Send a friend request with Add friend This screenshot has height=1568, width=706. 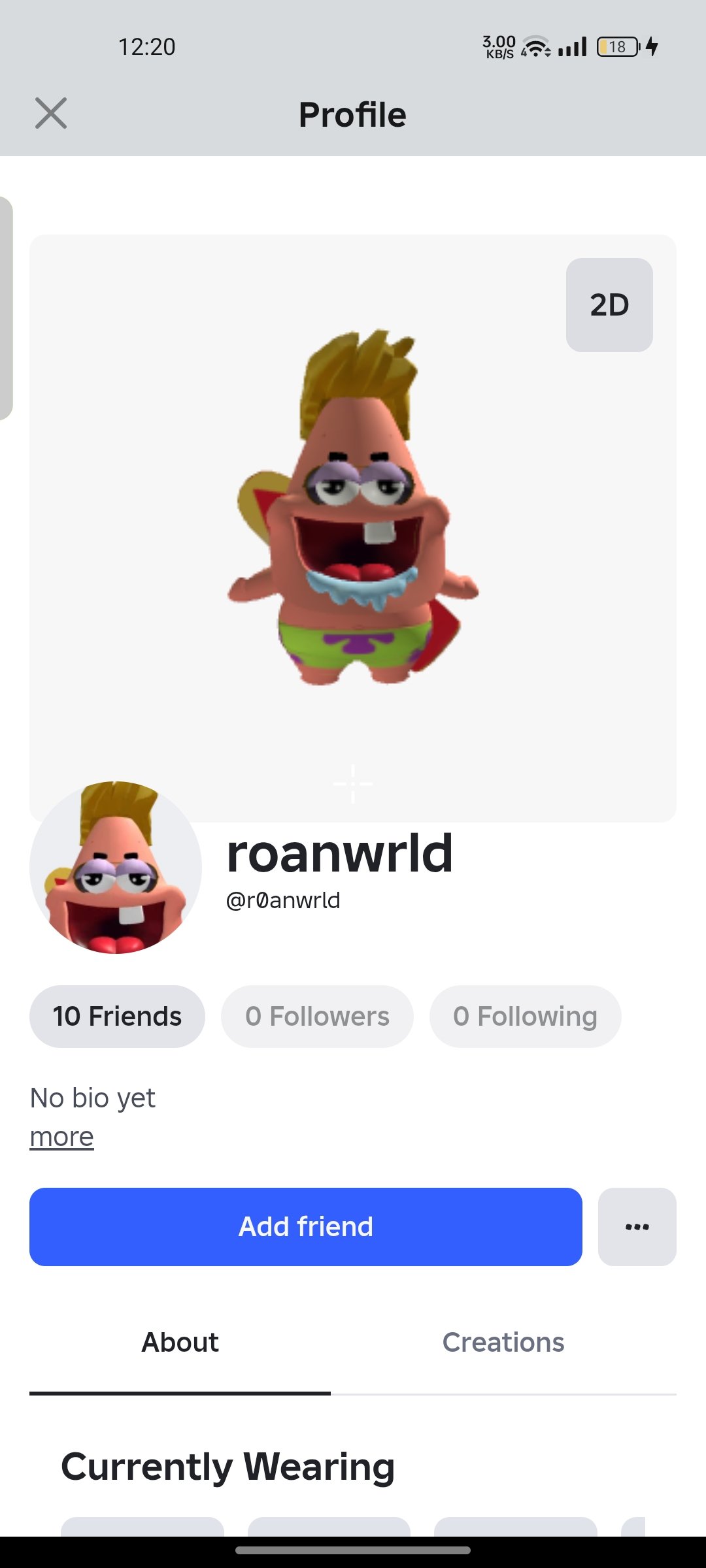click(x=306, y=1227)
